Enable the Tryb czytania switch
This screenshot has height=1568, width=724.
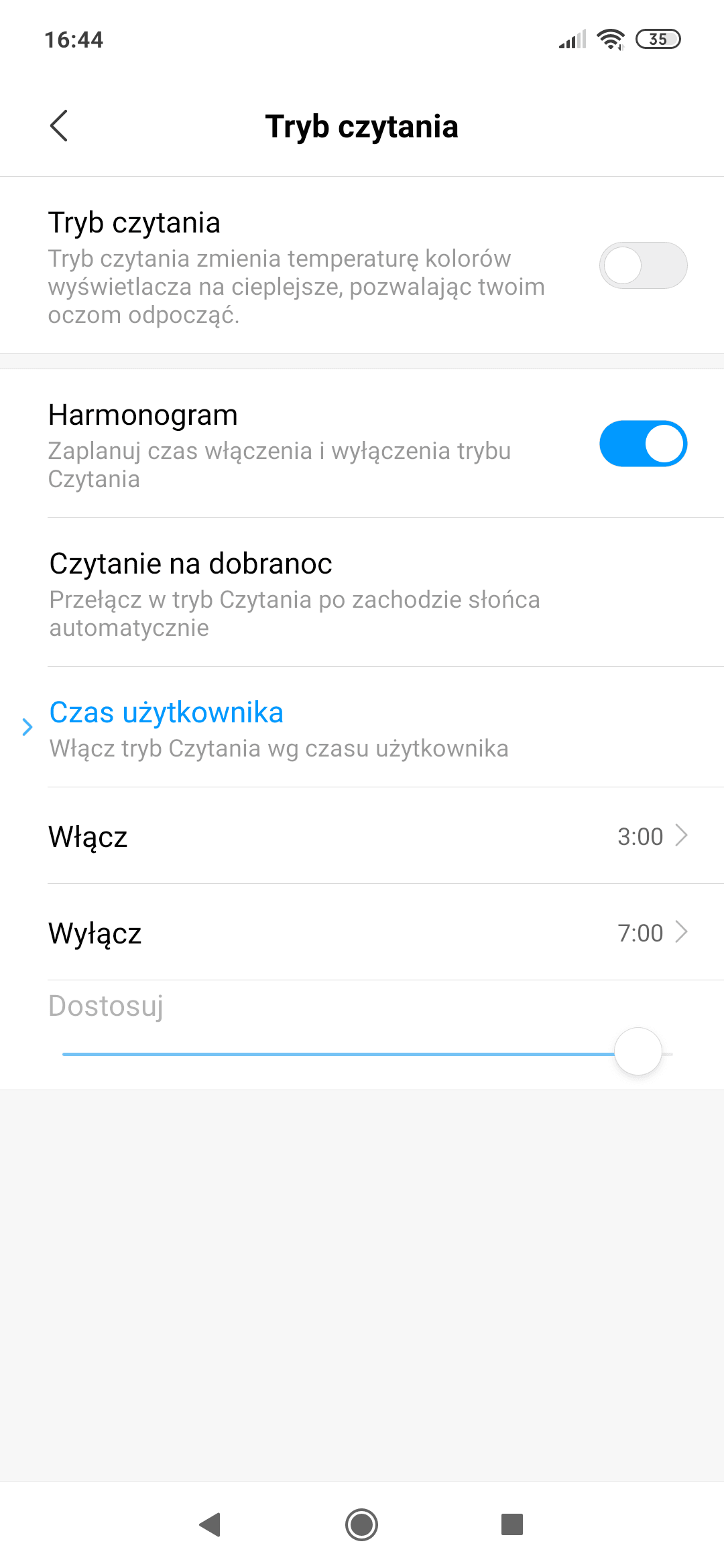[x=643, y=265]
